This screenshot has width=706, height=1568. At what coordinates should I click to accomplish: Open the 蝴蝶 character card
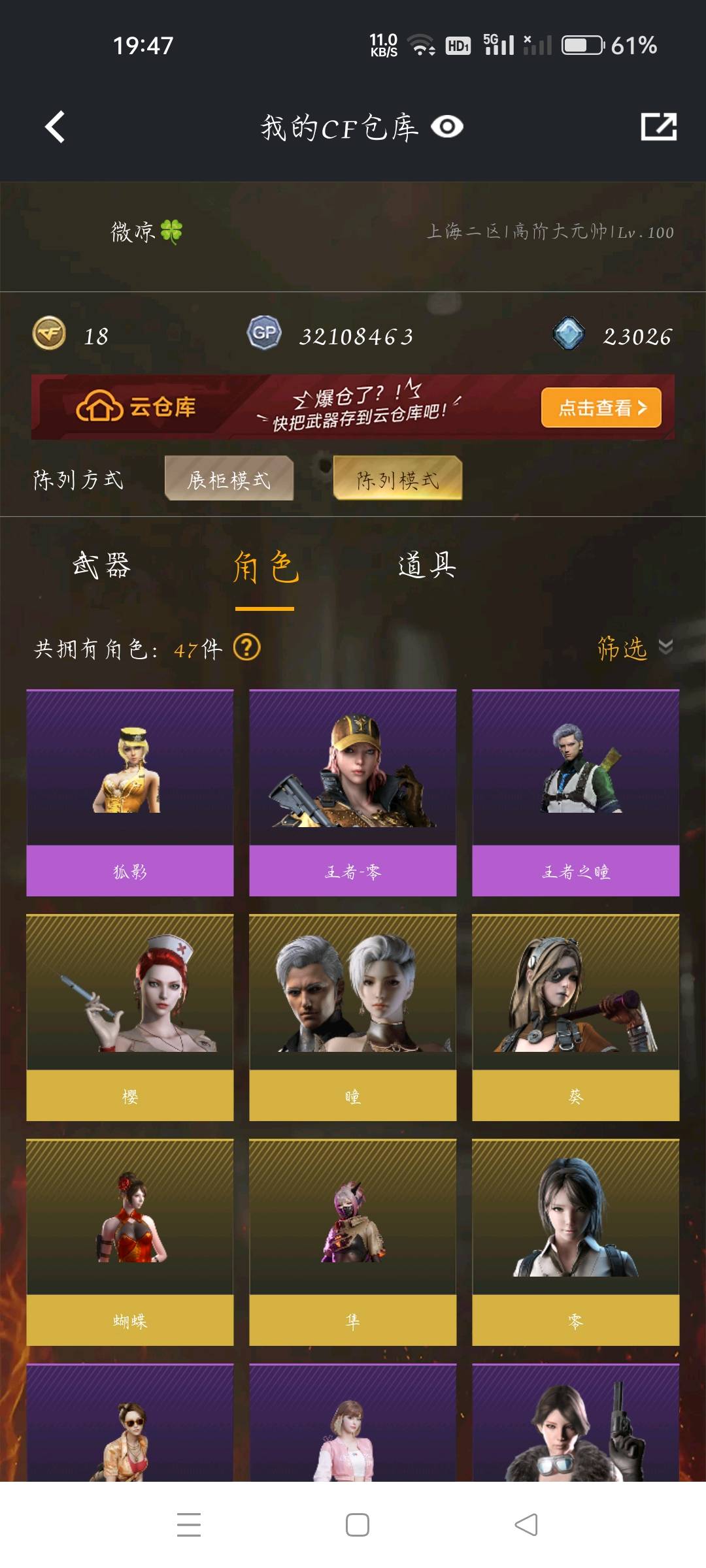130,1242
